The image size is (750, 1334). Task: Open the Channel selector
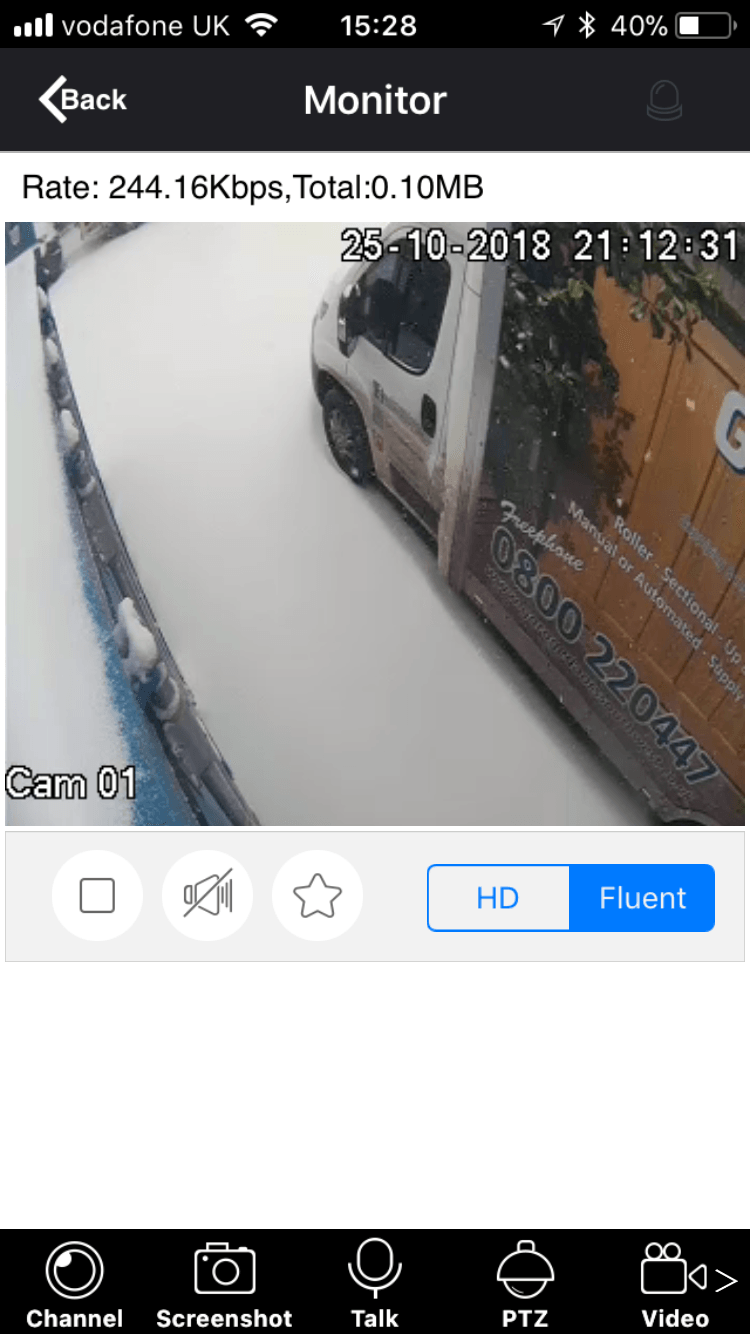tap(75, 1284)
